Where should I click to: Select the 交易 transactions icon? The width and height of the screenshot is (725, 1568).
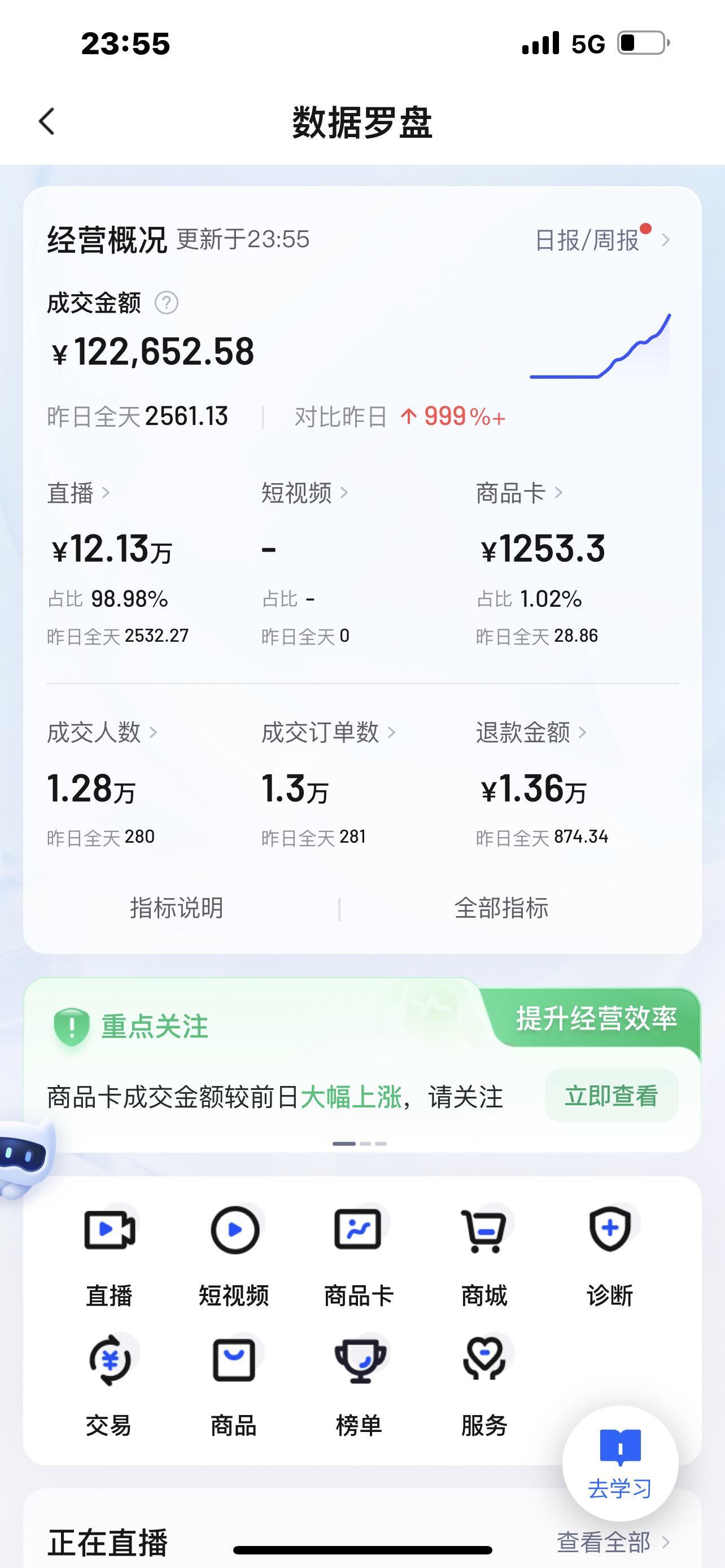[x=111, y=1362]
